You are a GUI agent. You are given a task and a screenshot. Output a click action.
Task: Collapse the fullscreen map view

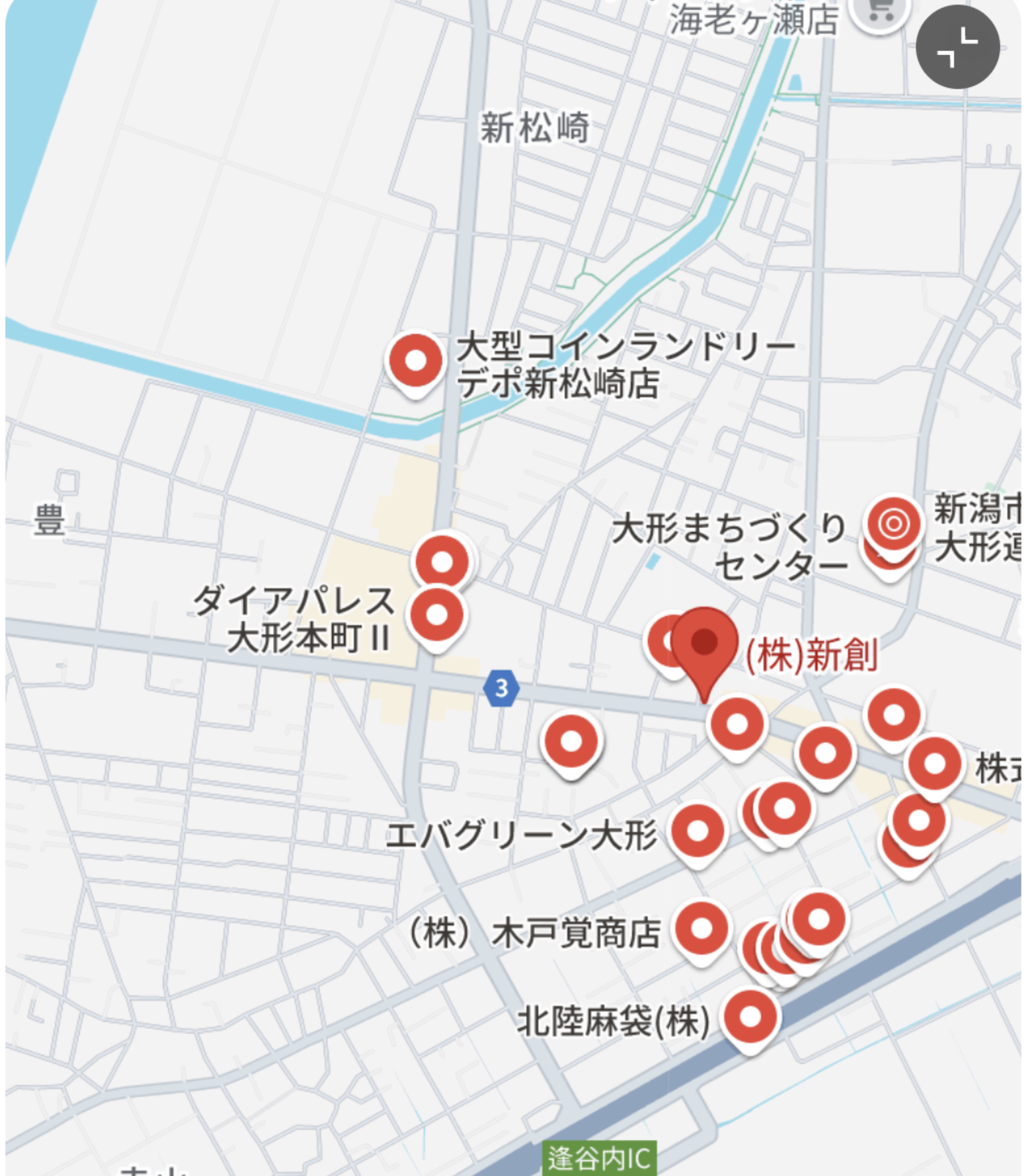point(957,48)
